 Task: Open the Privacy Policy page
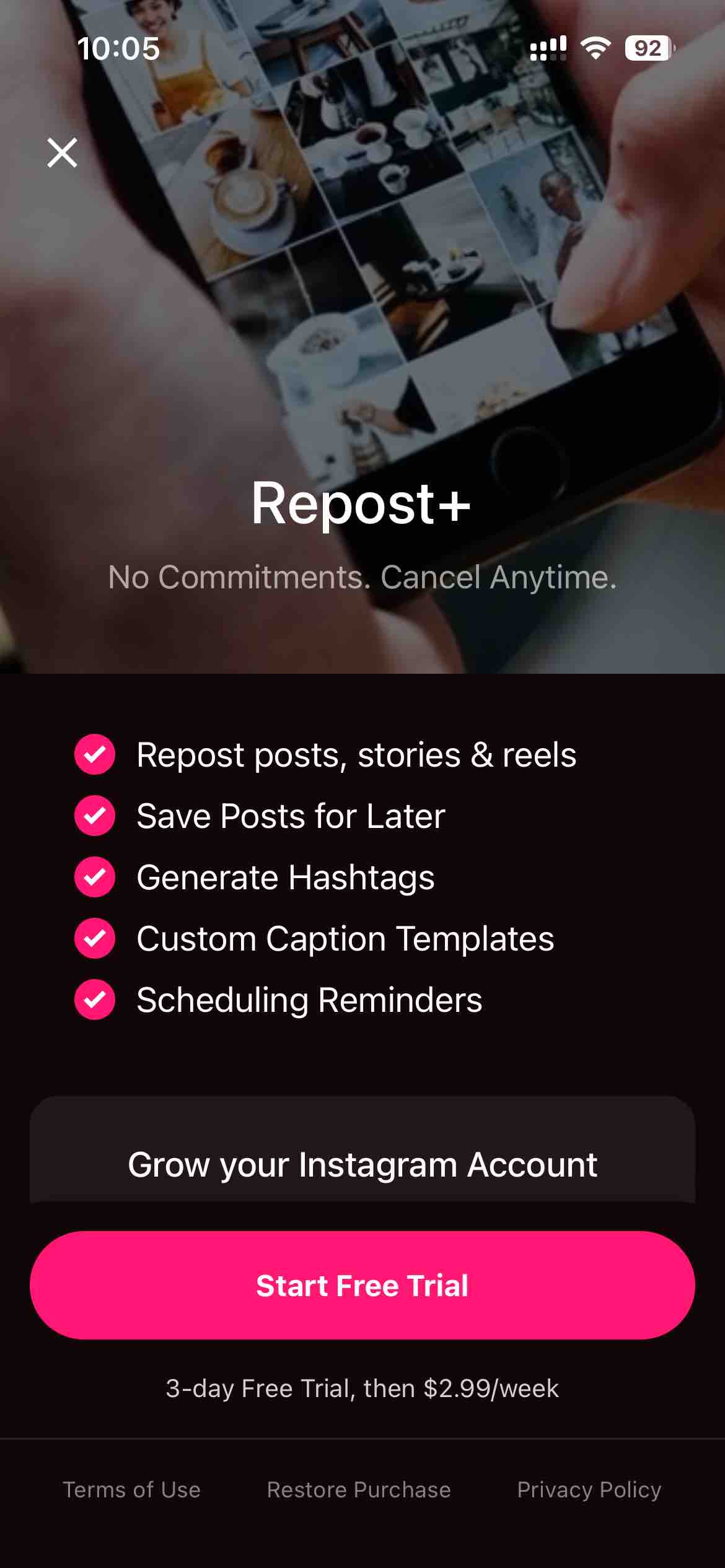pyautogui.click(x=589, y=1490)
